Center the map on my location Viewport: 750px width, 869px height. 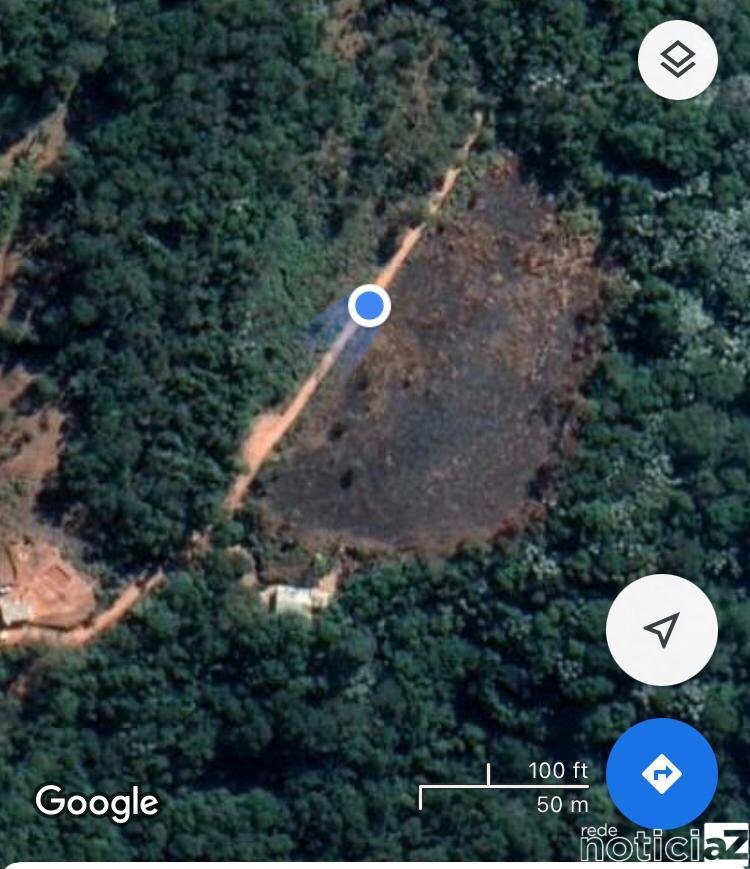tap(661, 630)
